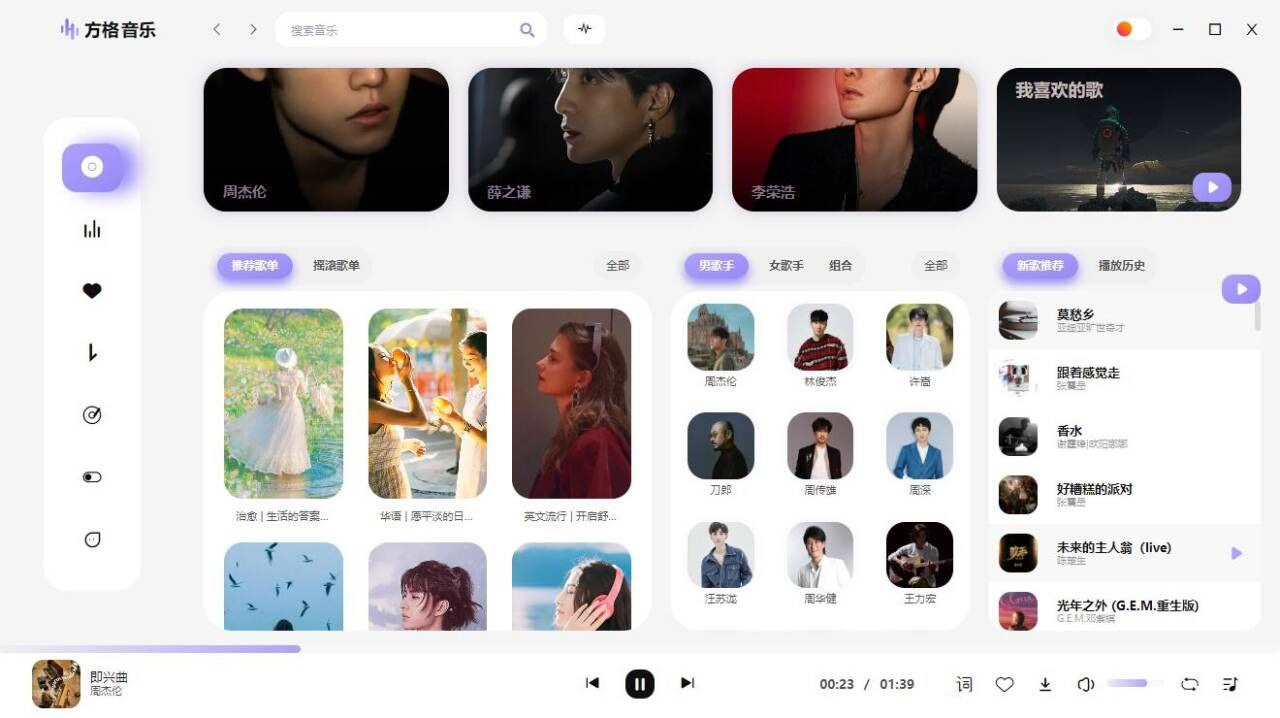This screenshot has height=718, width=1280.
Task: Open the sound wave recognition icon
Action: click(x=584, y=29)
